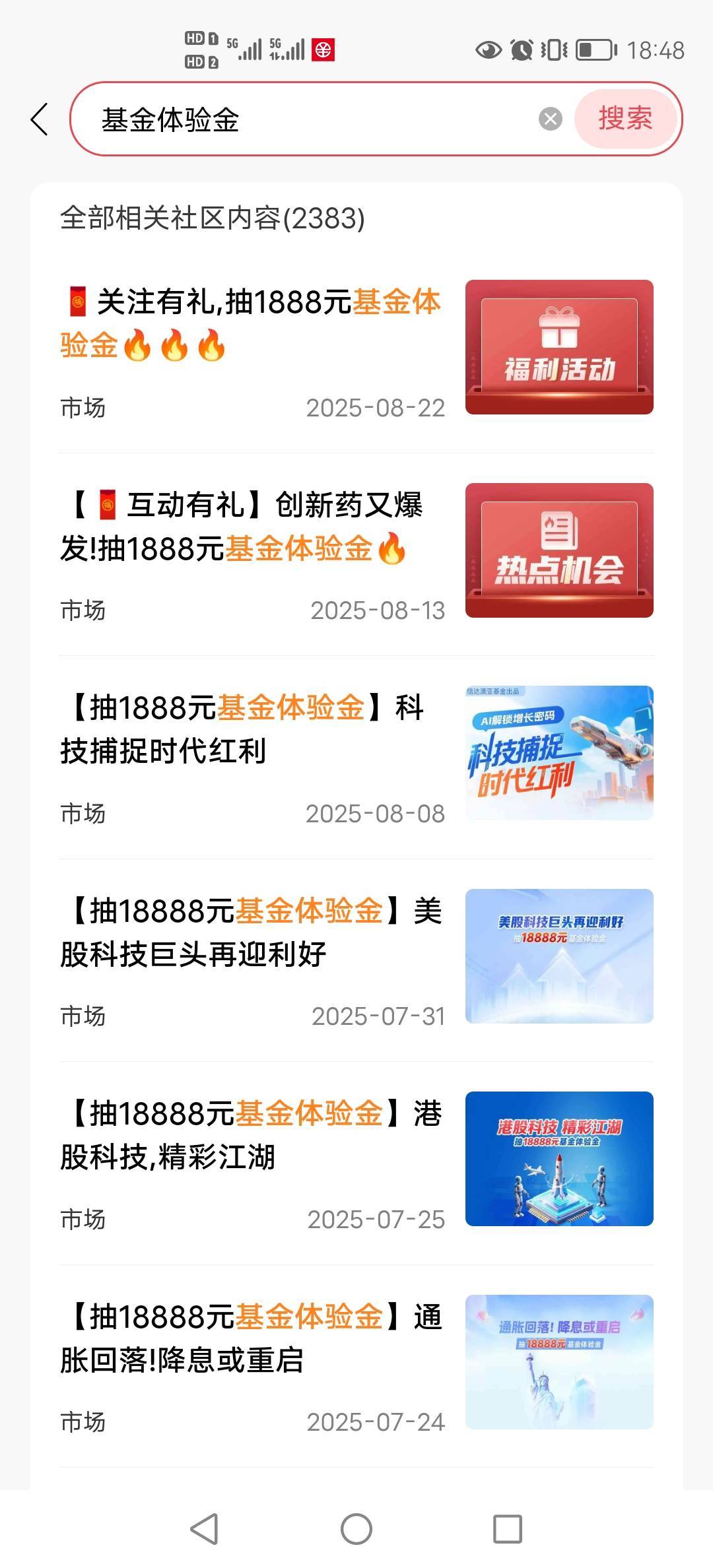The width and height of the screenshot is (713, 1568).
Task: Go back using the top-left arrow
Action: (40, 119)
